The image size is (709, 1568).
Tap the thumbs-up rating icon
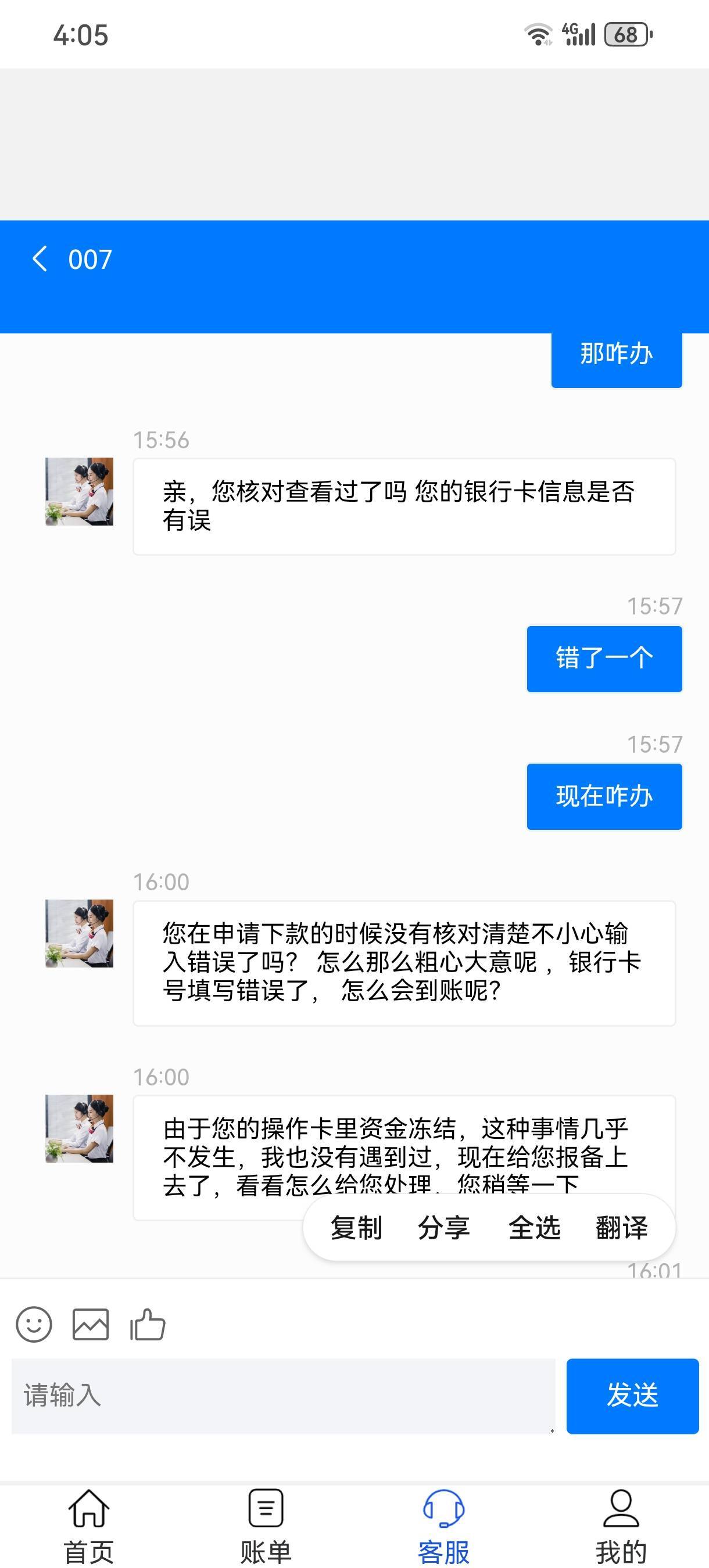coord(148,1324)
